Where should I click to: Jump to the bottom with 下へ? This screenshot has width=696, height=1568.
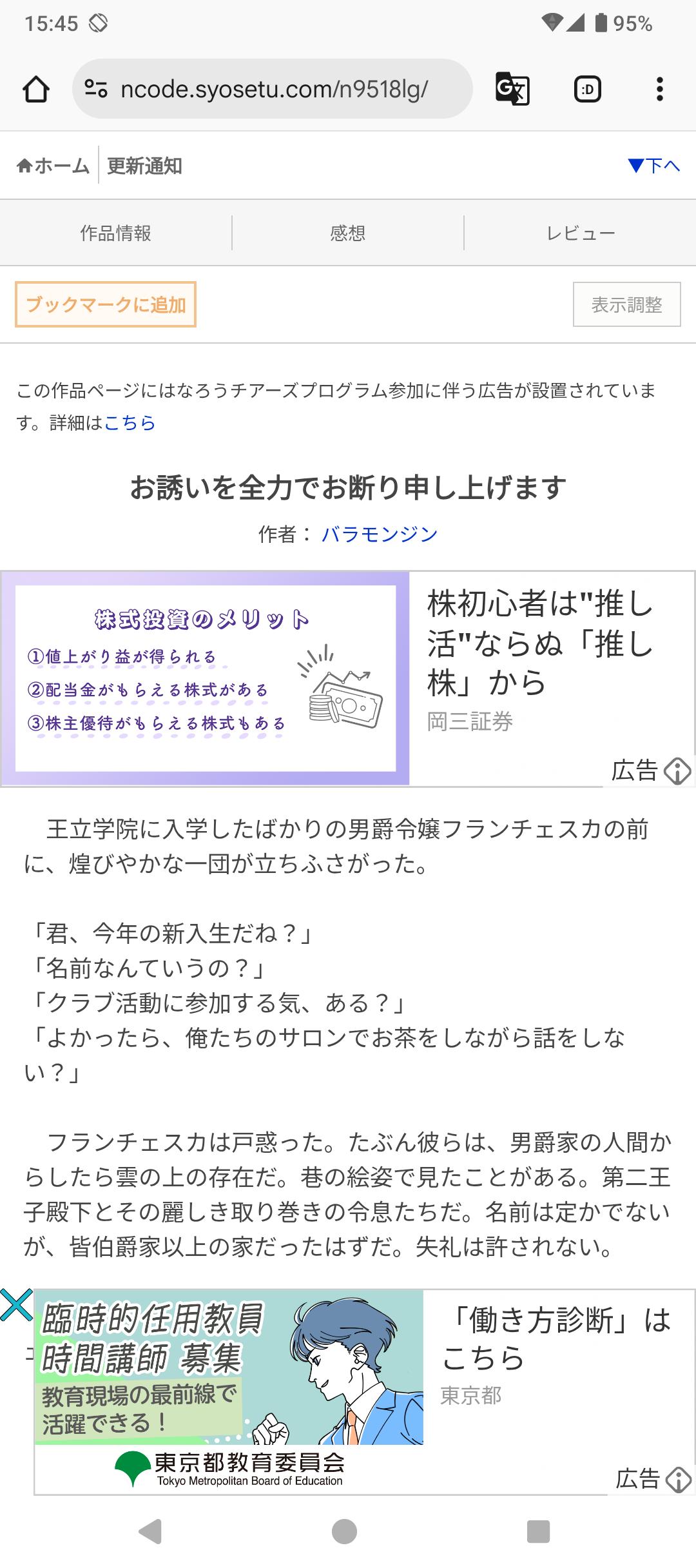click(x=653, y=166)
